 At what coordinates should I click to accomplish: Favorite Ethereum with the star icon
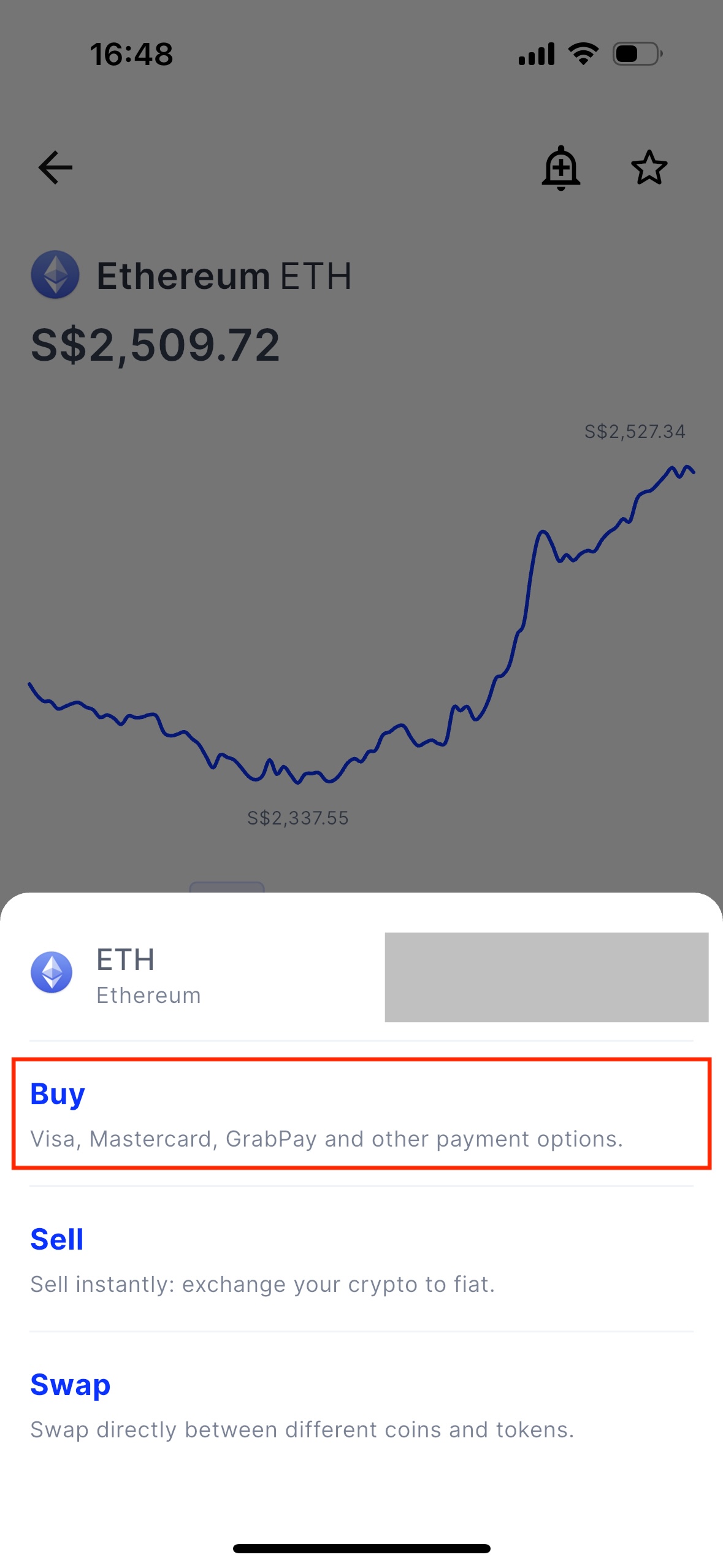(649, 167)
